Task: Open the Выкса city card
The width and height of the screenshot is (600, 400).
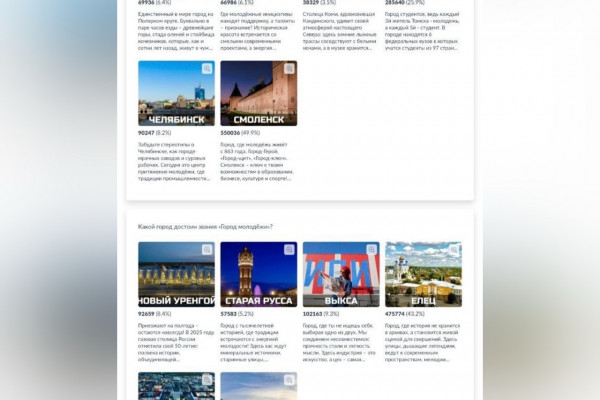Action: [340, 275]
